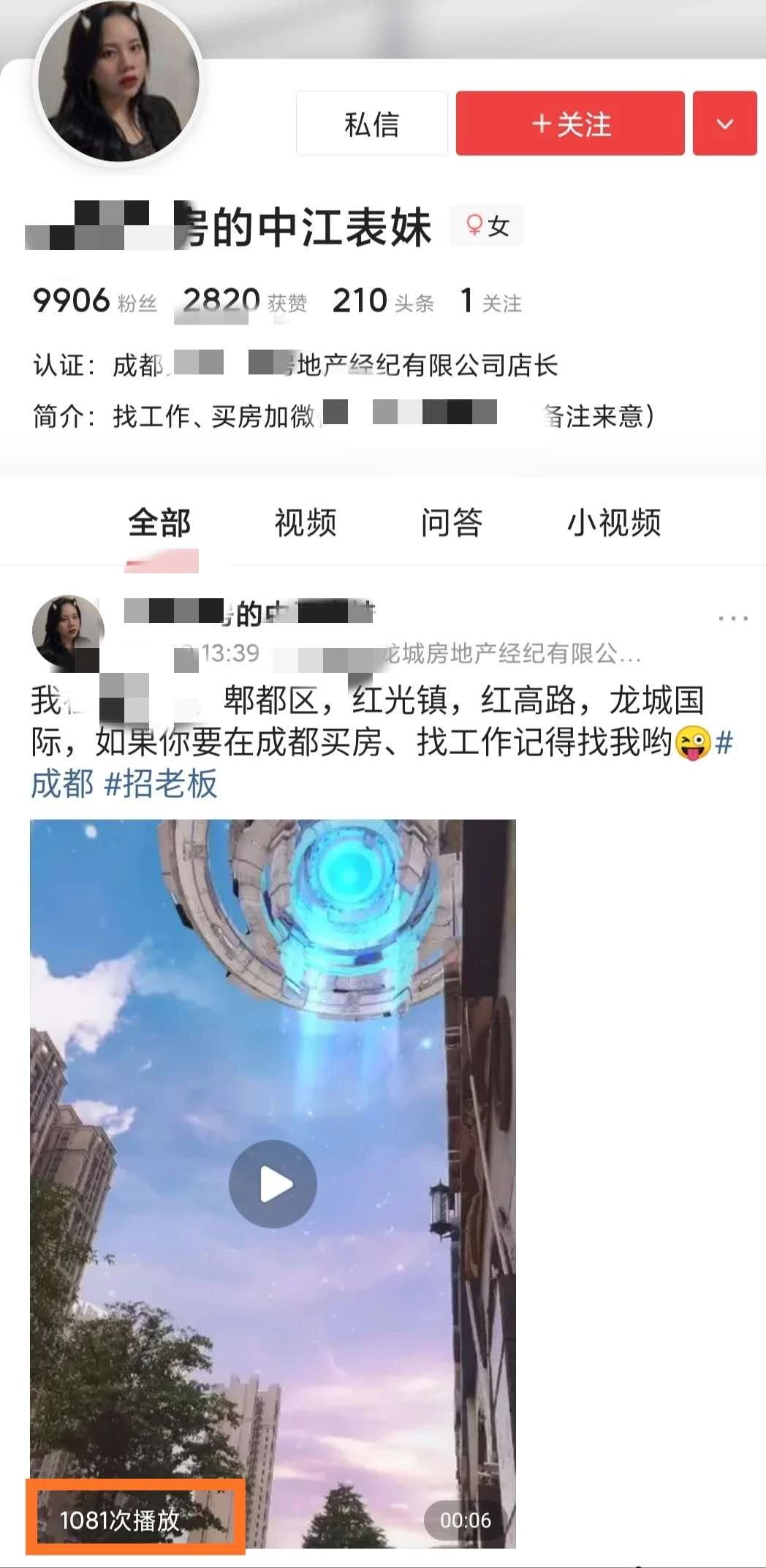View the 1 关注 following list
Screen dimensions: 766x1568
pyautogui.click(x=490, y=301)
